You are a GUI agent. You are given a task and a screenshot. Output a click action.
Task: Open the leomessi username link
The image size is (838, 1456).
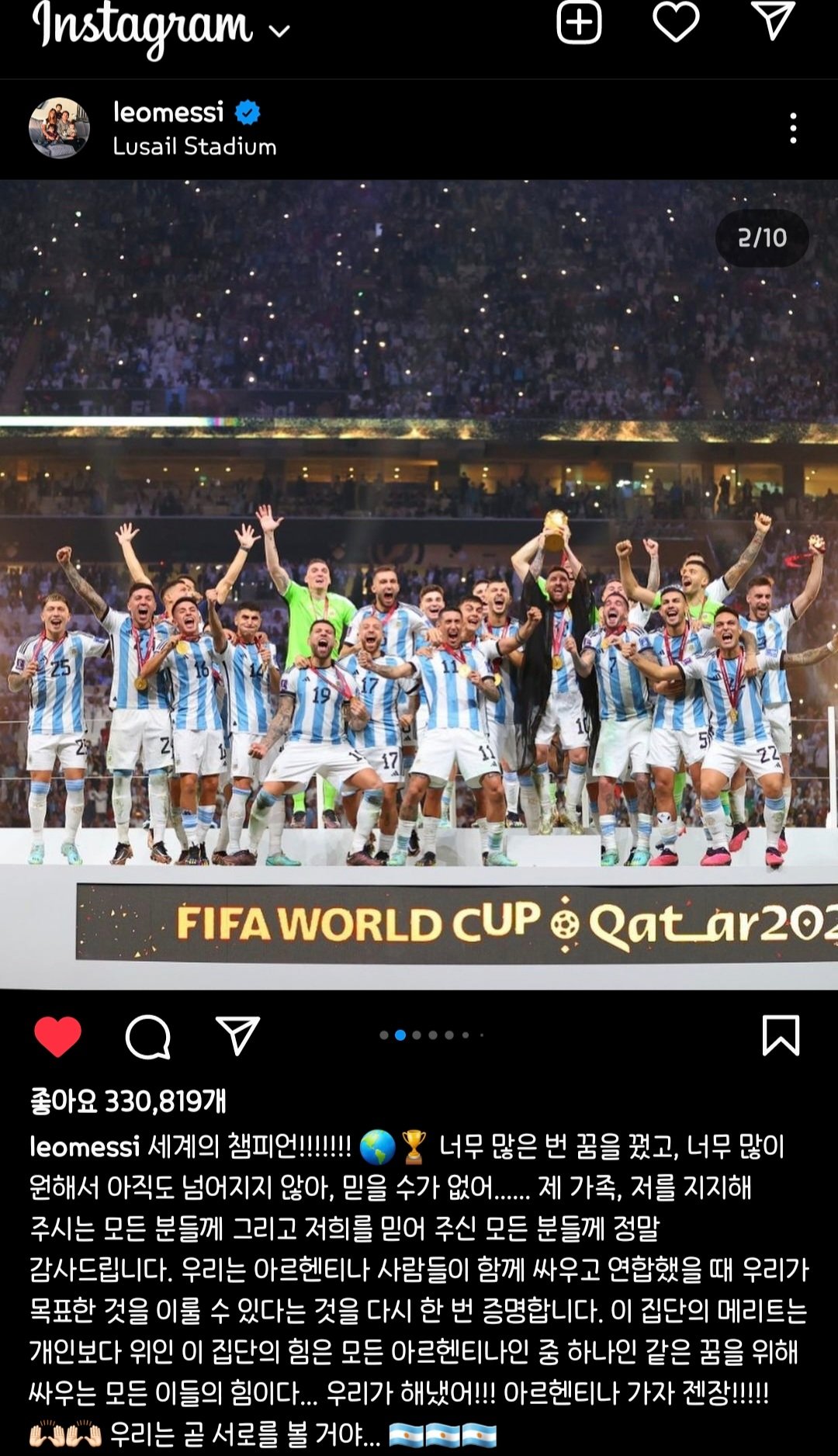click(168, 112)
